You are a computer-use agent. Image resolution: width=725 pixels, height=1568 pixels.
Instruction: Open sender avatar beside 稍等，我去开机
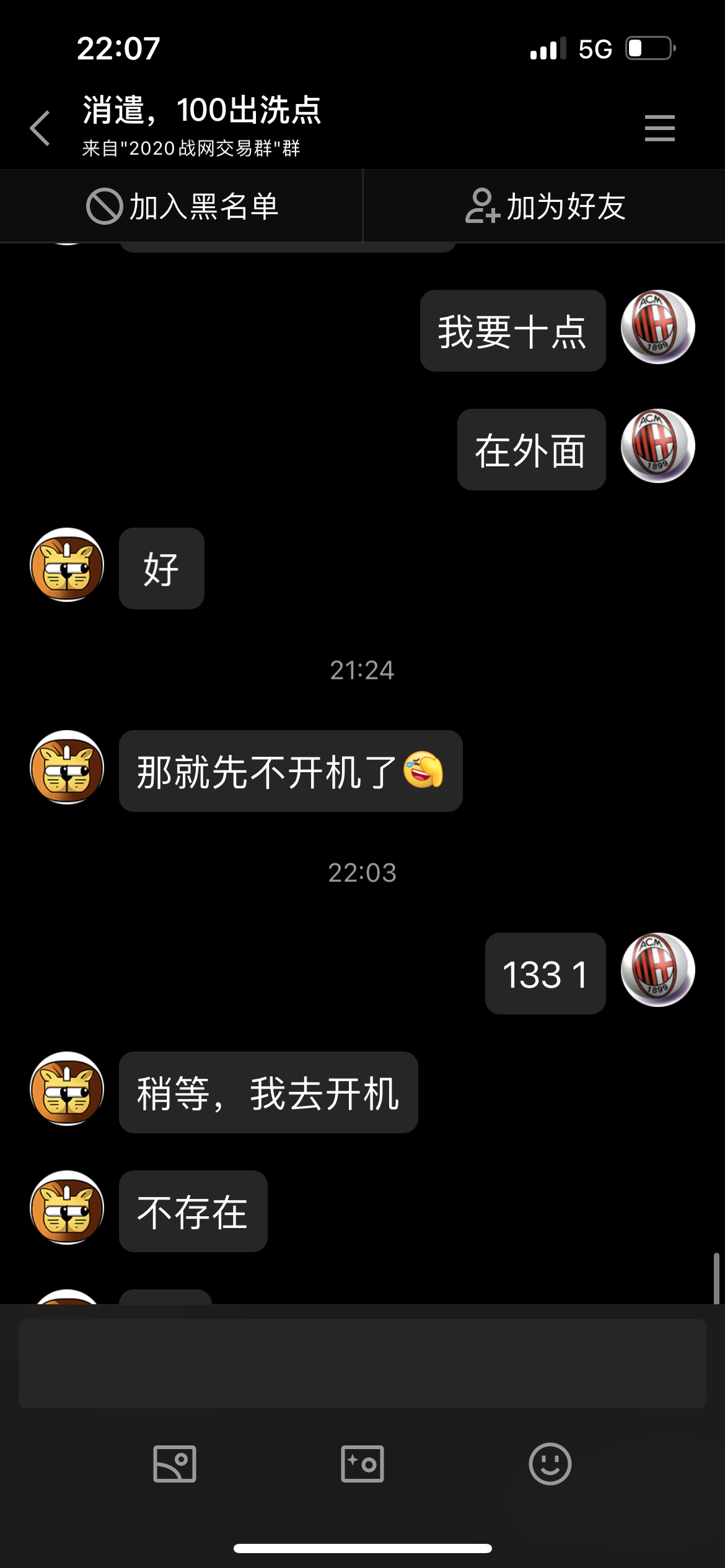tap(67, 1088)
